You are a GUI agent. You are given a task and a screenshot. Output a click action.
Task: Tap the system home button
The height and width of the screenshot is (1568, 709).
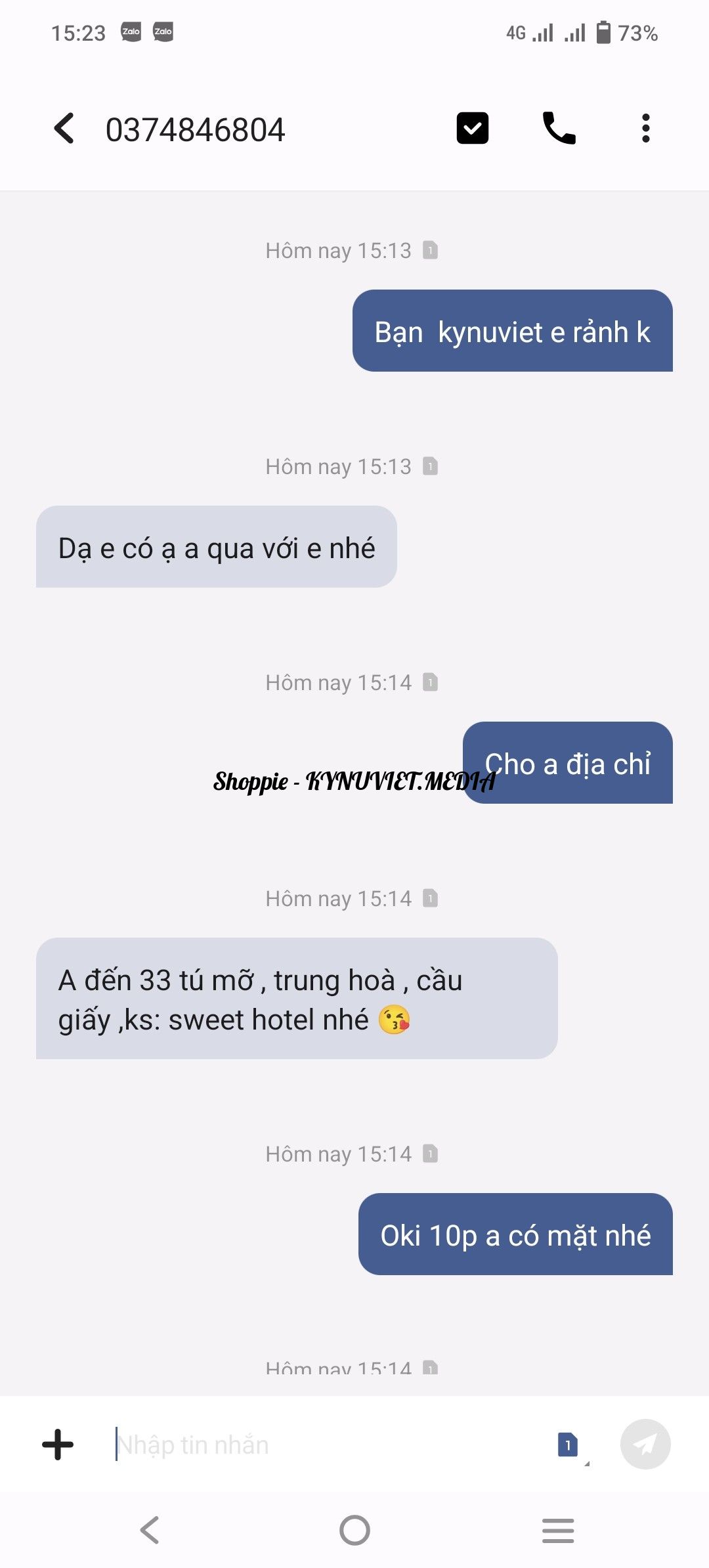point(354,1530)
